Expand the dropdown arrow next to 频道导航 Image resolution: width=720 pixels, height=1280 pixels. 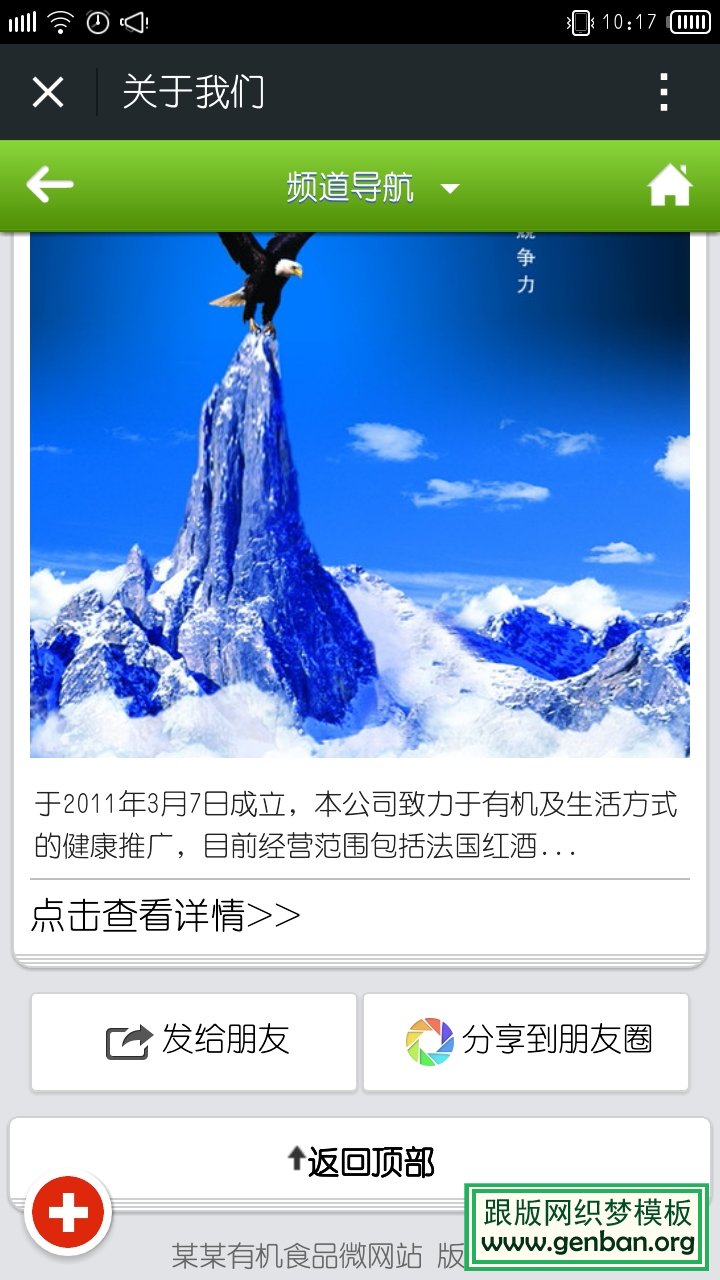click(x=450, y=189)
